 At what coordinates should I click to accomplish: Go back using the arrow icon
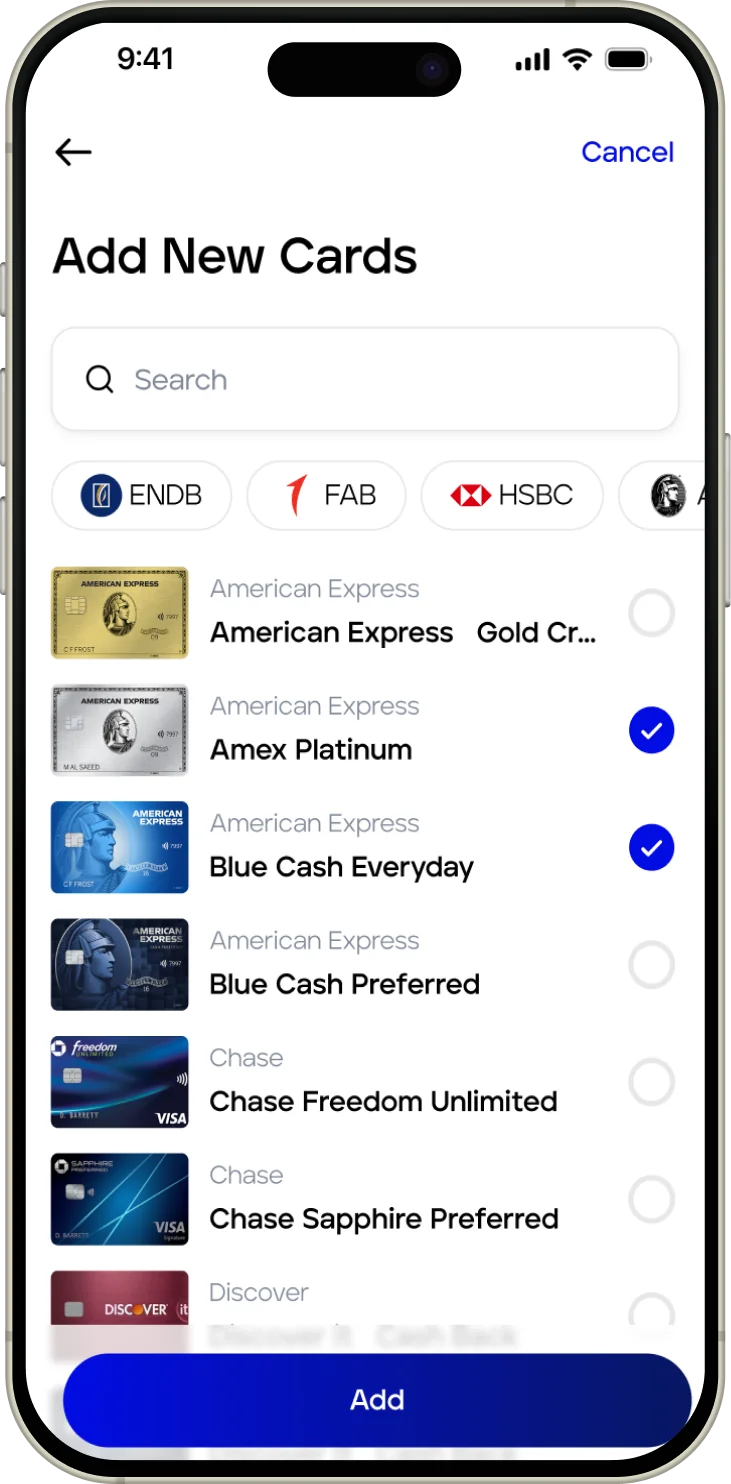[74, 152]
